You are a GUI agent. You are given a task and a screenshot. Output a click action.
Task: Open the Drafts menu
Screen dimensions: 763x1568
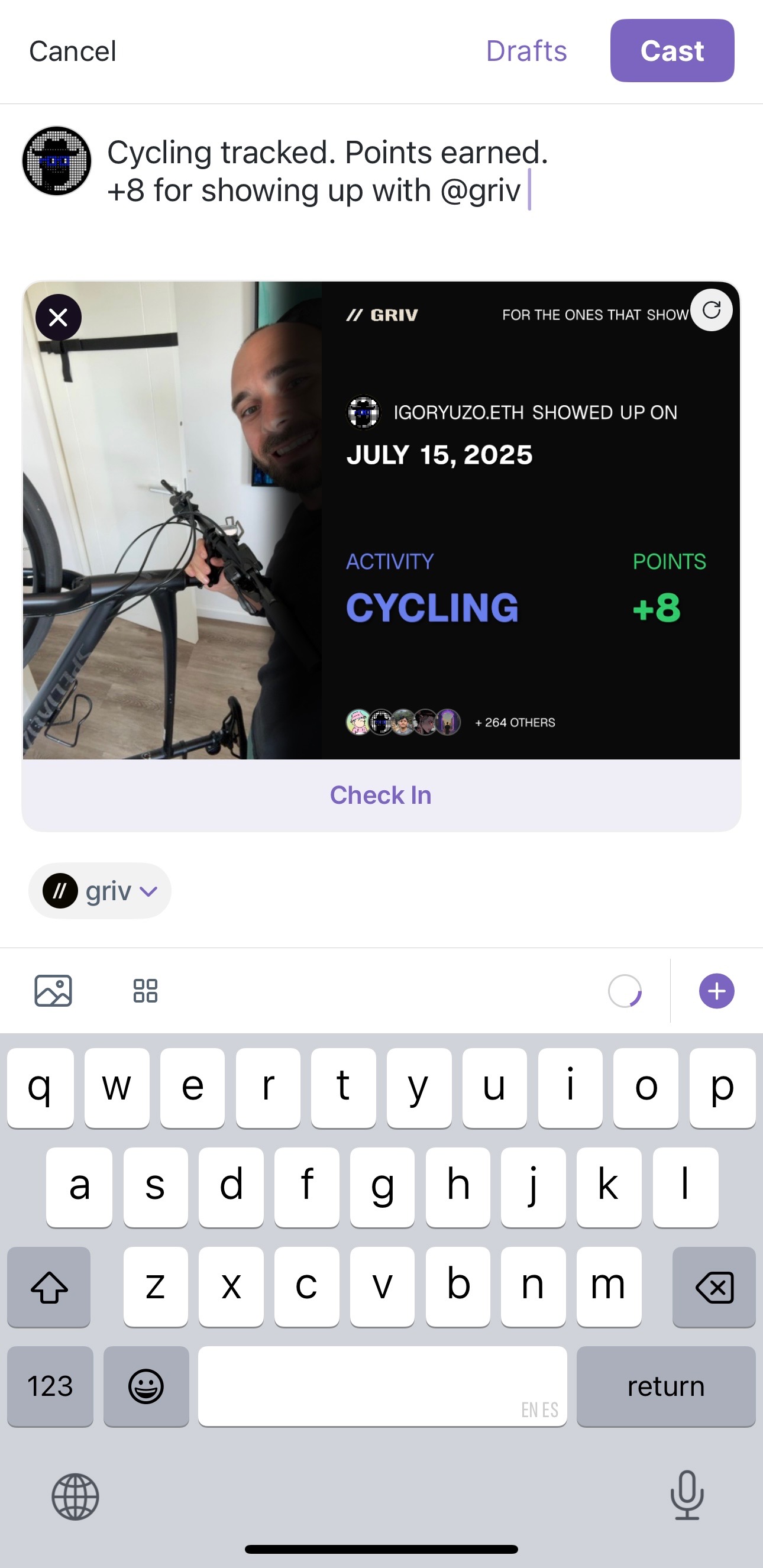pos(526,51)
